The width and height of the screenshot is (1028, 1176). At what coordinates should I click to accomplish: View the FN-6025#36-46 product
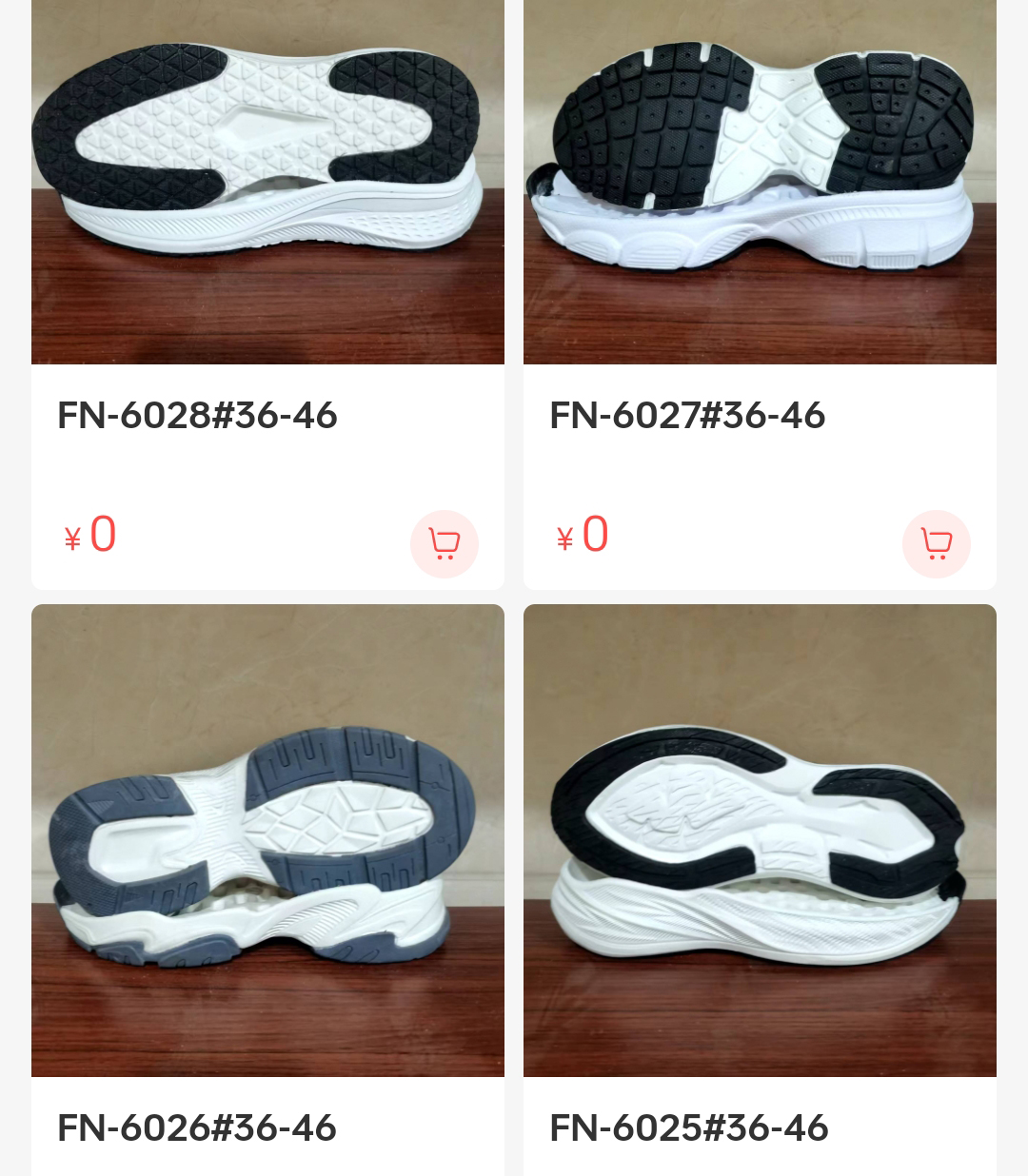pyautogui.click(x=760, y=840)
